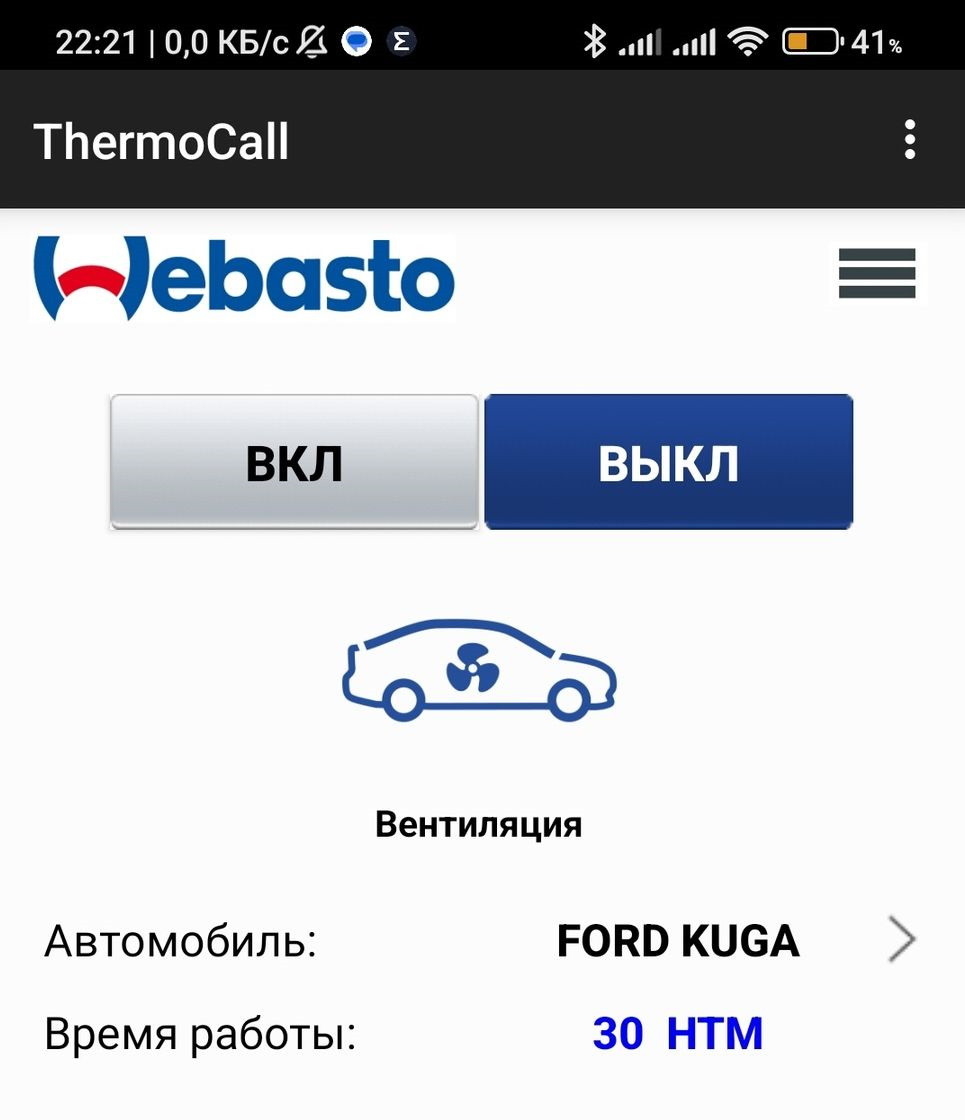Change the Время работы 30 value
The image size is (965, 1120).
point(676,1033)
